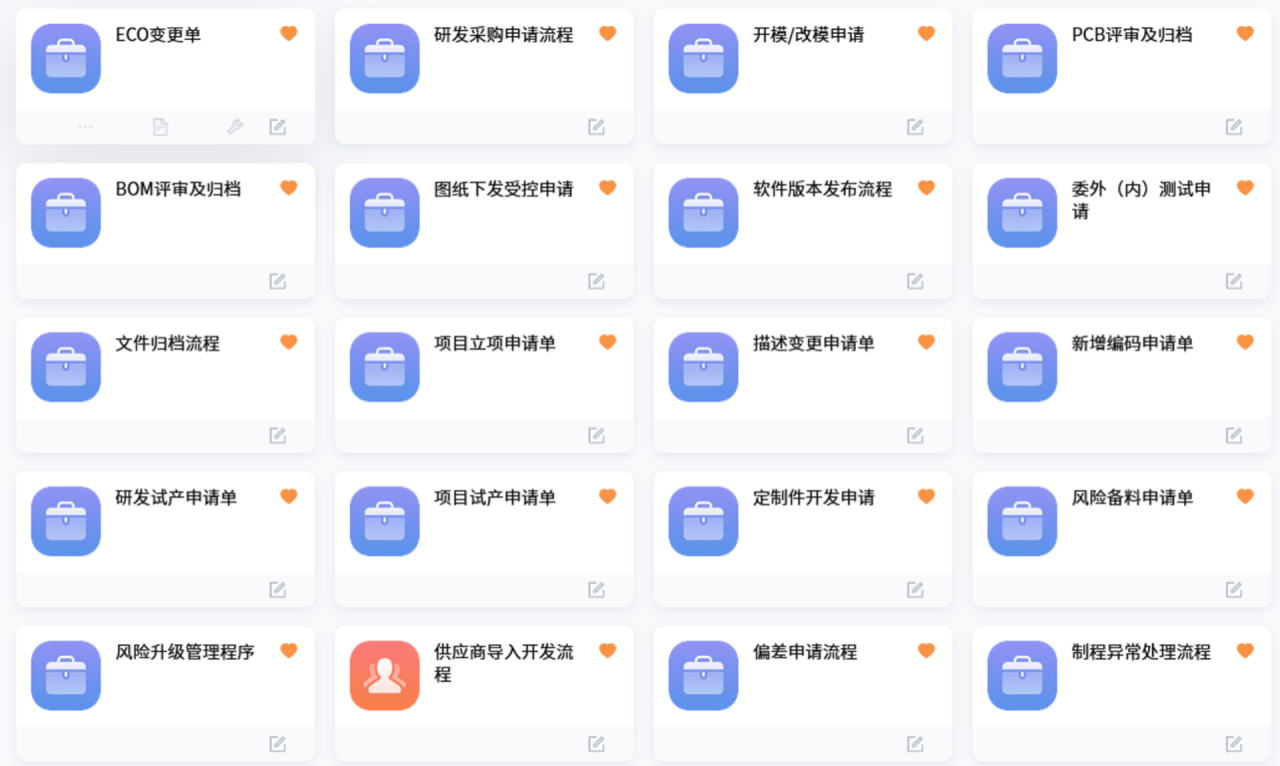Unfavorite 风险备料申请单 via its heart

(x=1245, y=496)
